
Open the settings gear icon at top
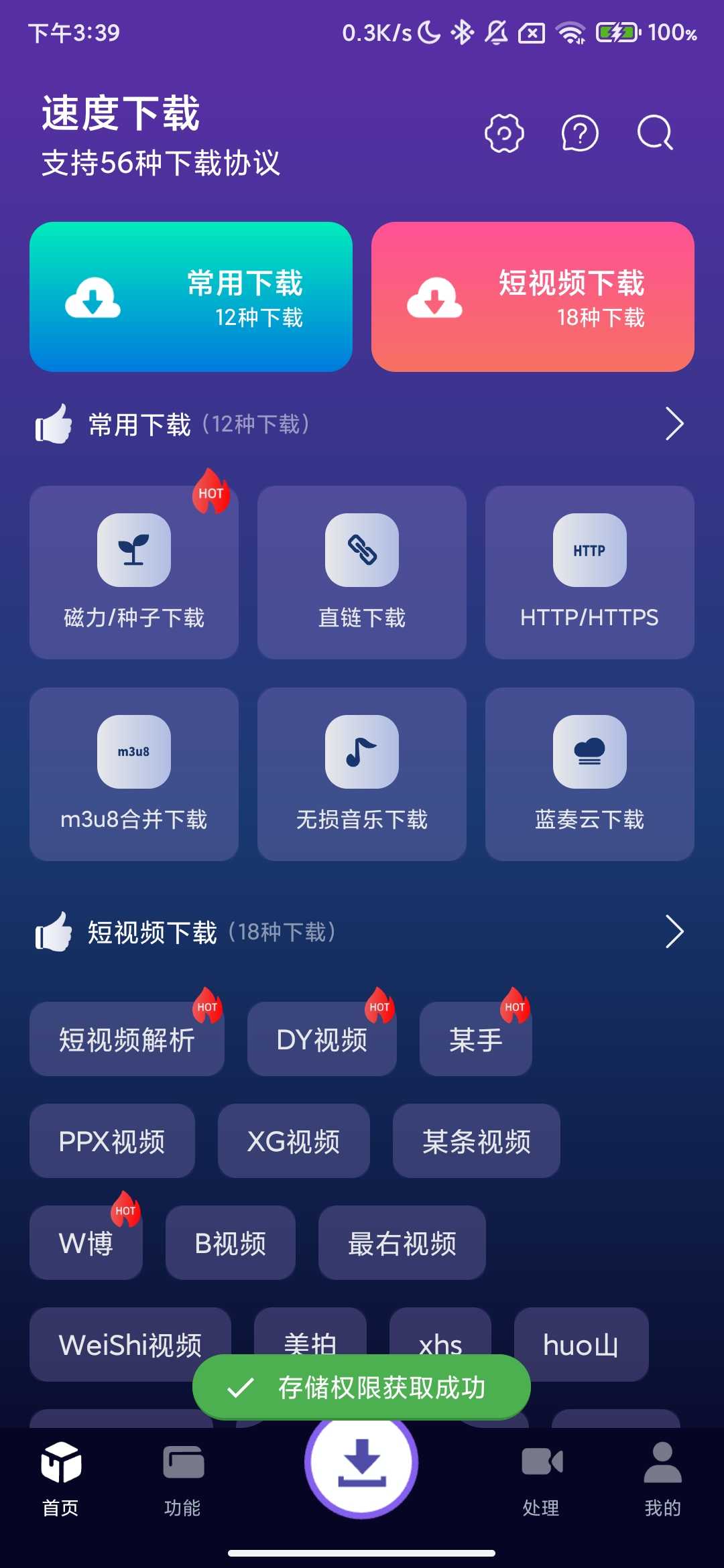[503, 133]
